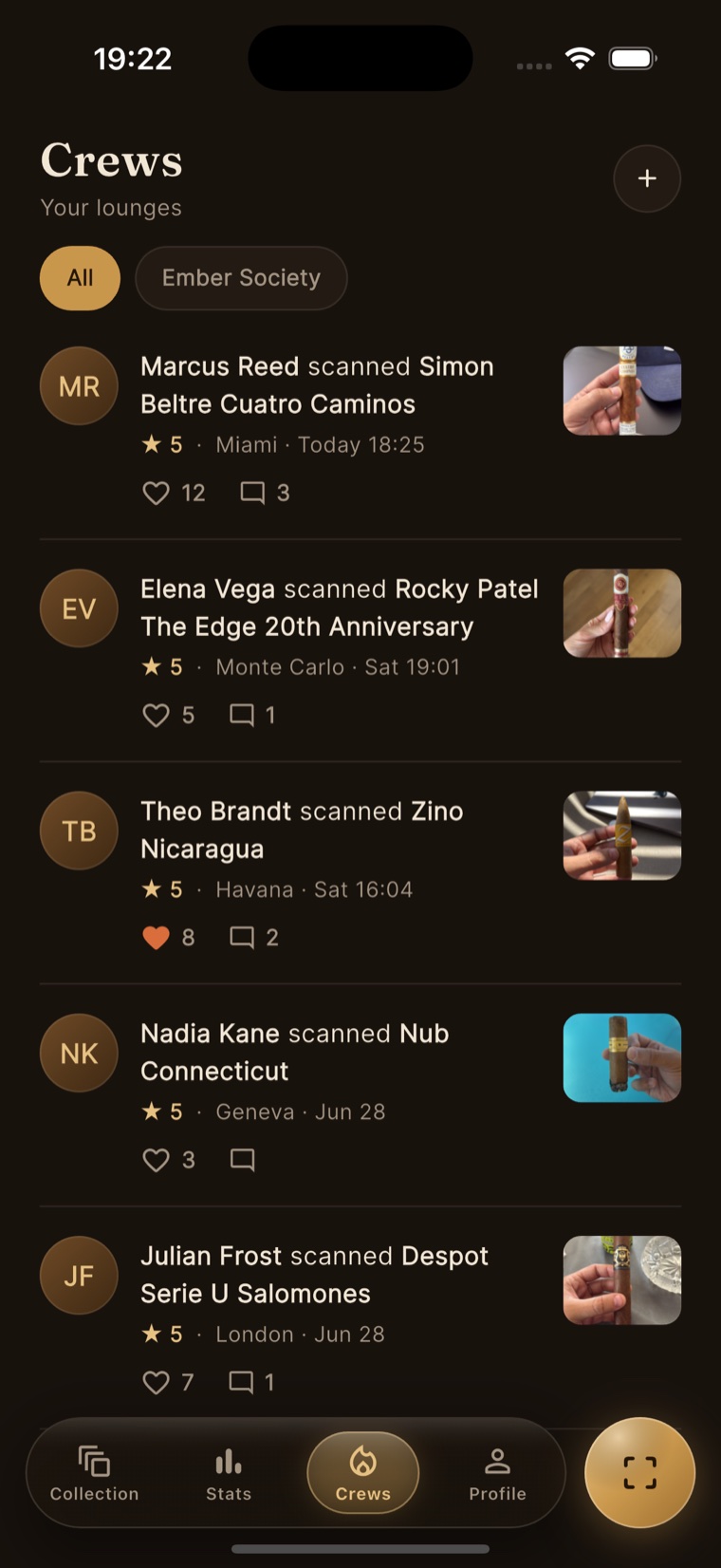Open comments on Marcus Reed's post
Viewport: 721px width, 1568px height.
tap(251, 493)
